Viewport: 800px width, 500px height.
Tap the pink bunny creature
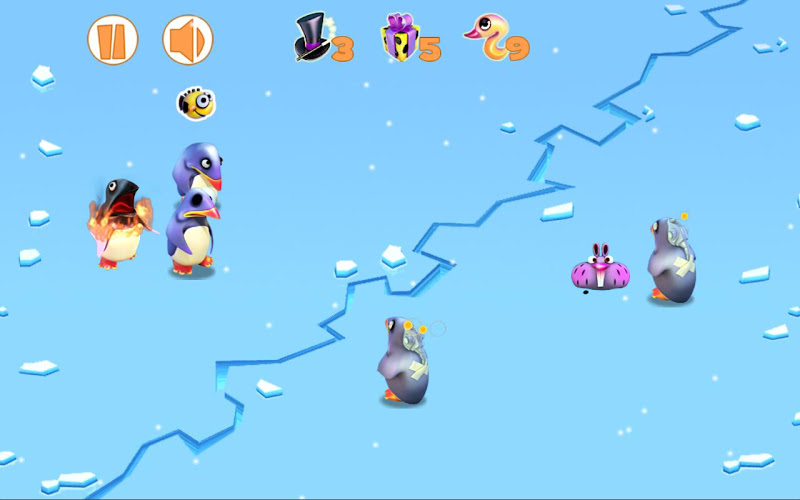click(x=599, y=270)
